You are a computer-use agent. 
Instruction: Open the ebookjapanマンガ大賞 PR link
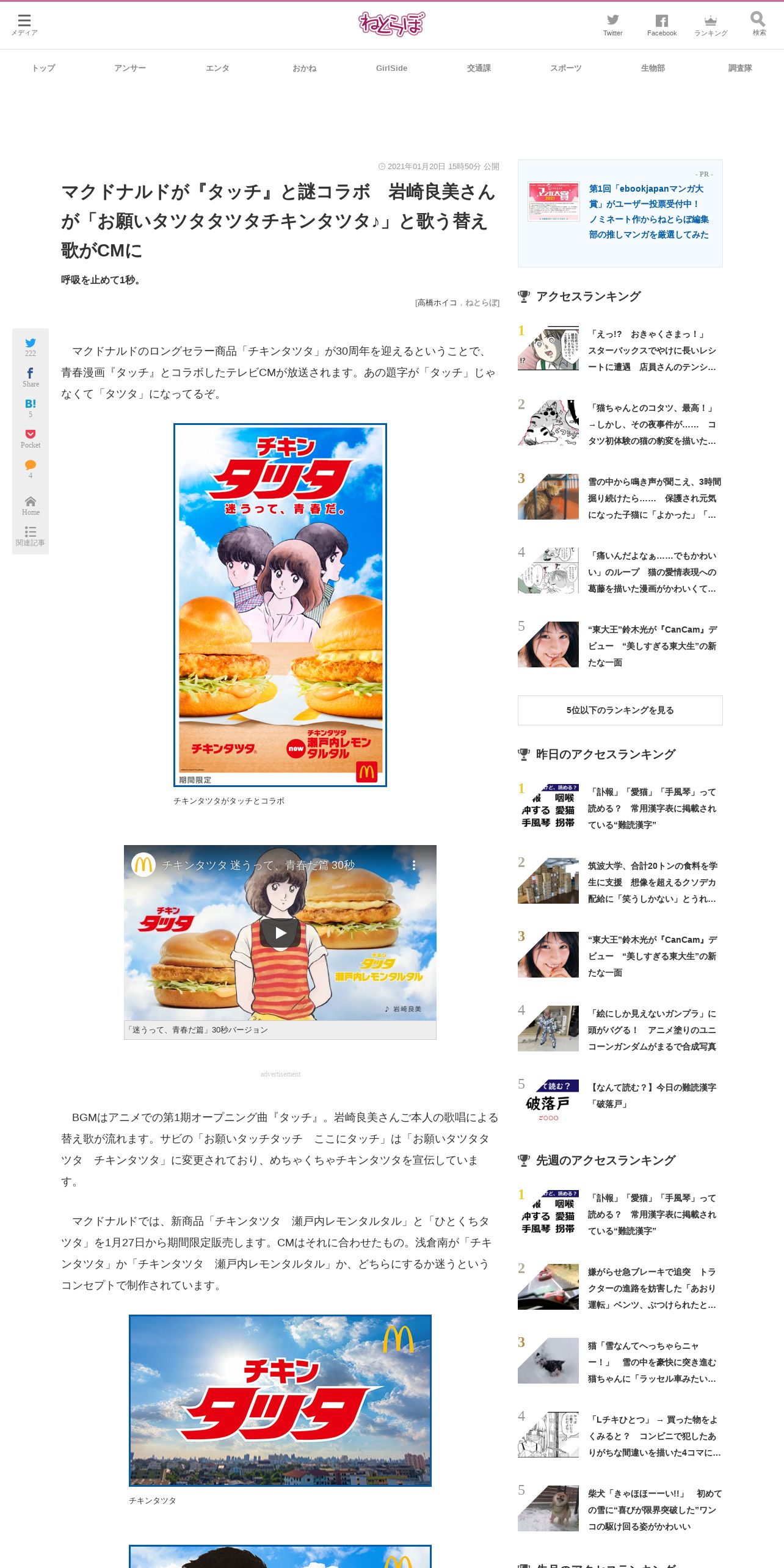click(x=648, y=211)
